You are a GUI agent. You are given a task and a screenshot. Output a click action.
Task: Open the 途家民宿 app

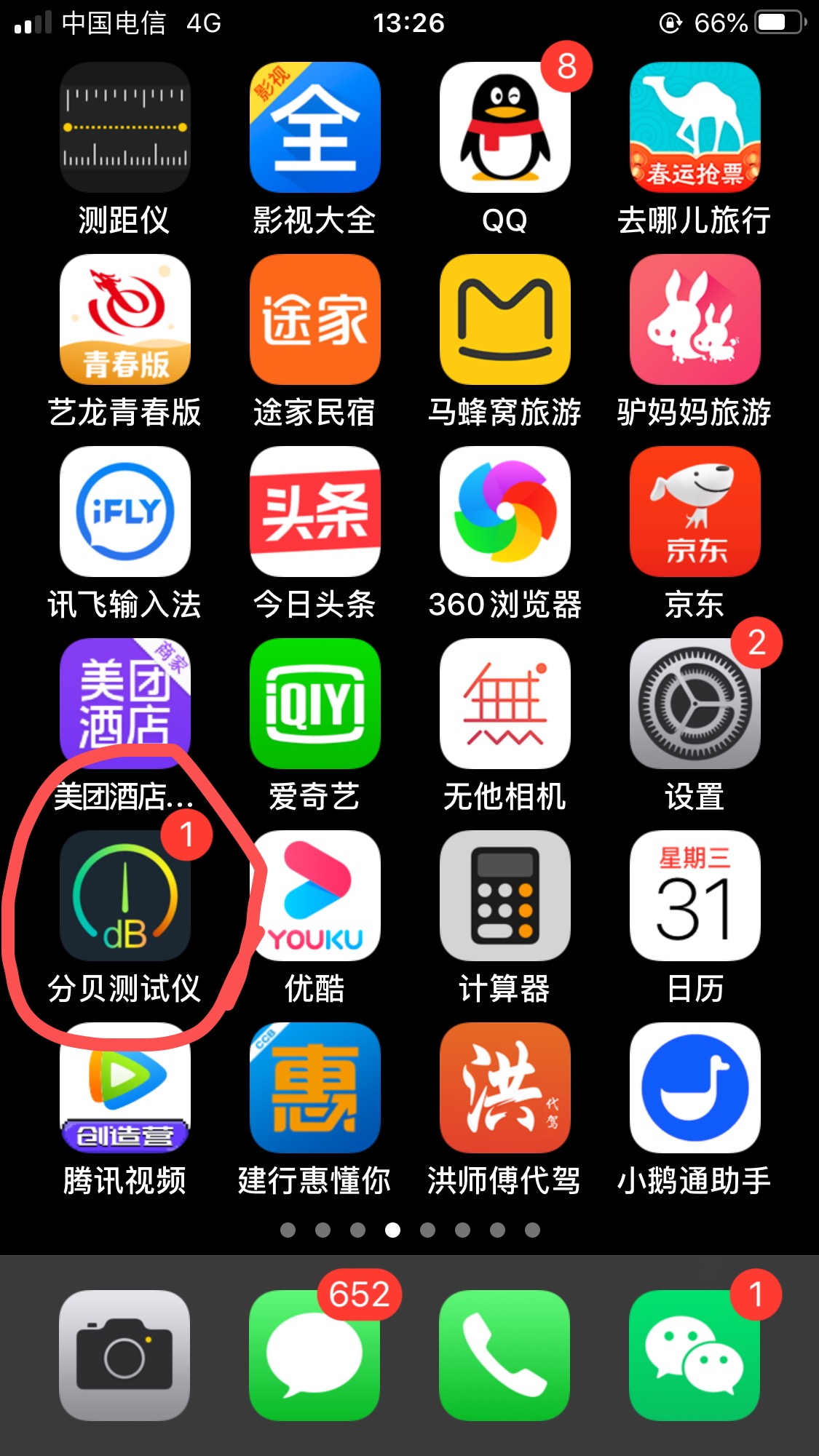click(314, 319)
